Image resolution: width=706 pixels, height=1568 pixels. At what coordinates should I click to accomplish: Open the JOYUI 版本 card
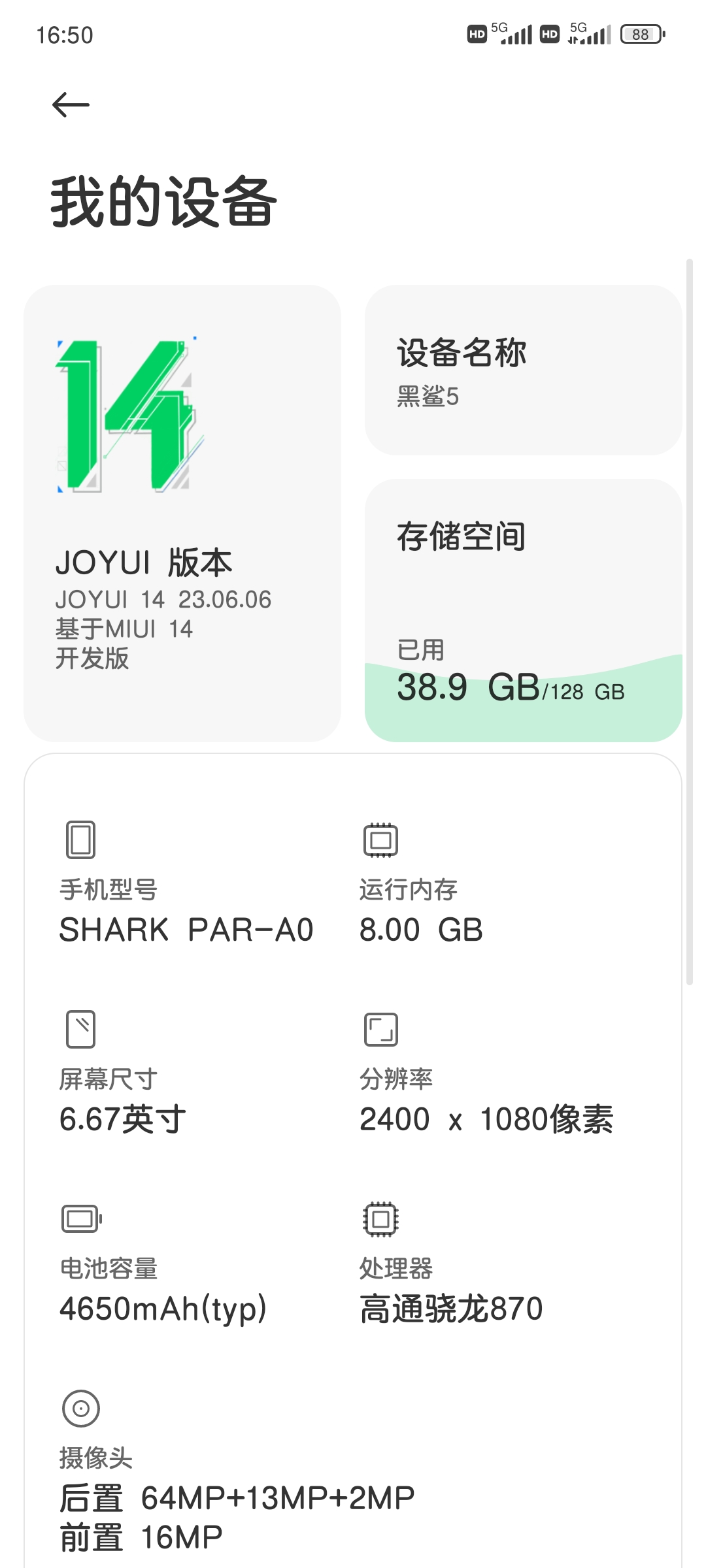tap(182, 513)
